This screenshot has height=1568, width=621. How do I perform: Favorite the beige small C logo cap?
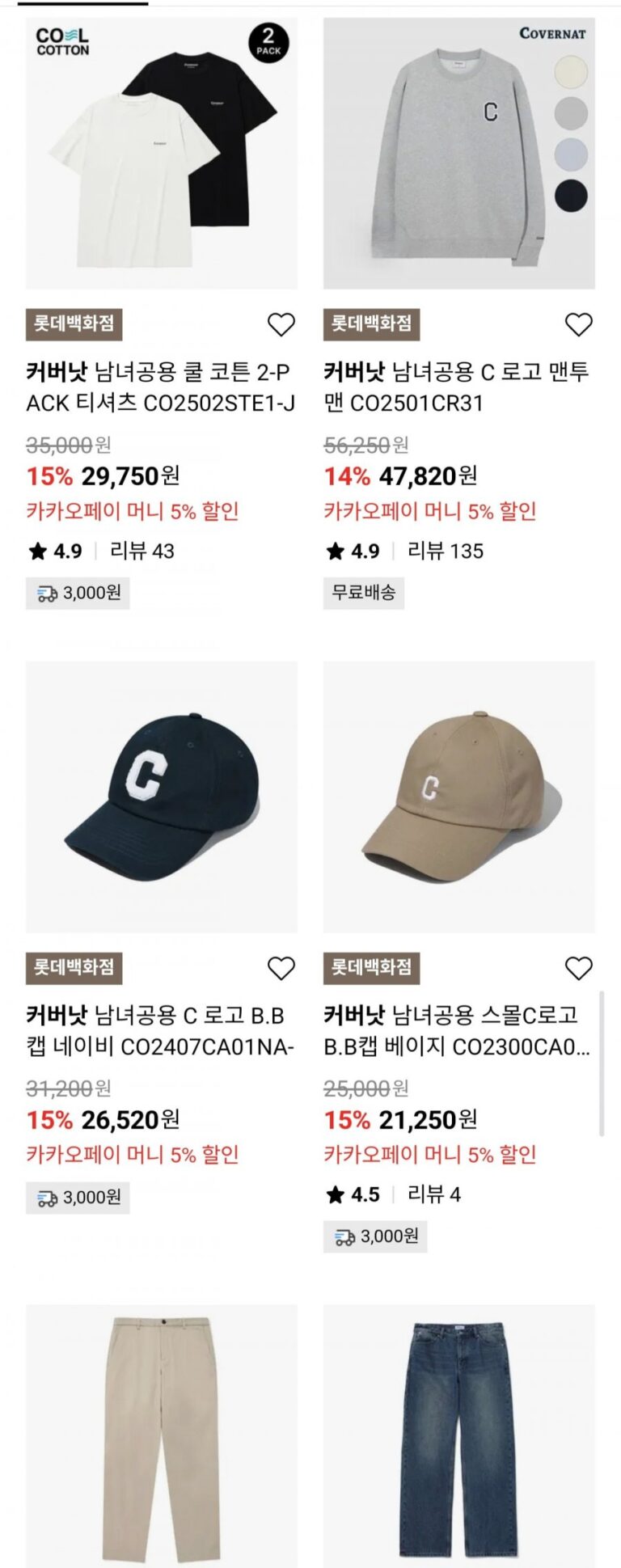(578, 968)
